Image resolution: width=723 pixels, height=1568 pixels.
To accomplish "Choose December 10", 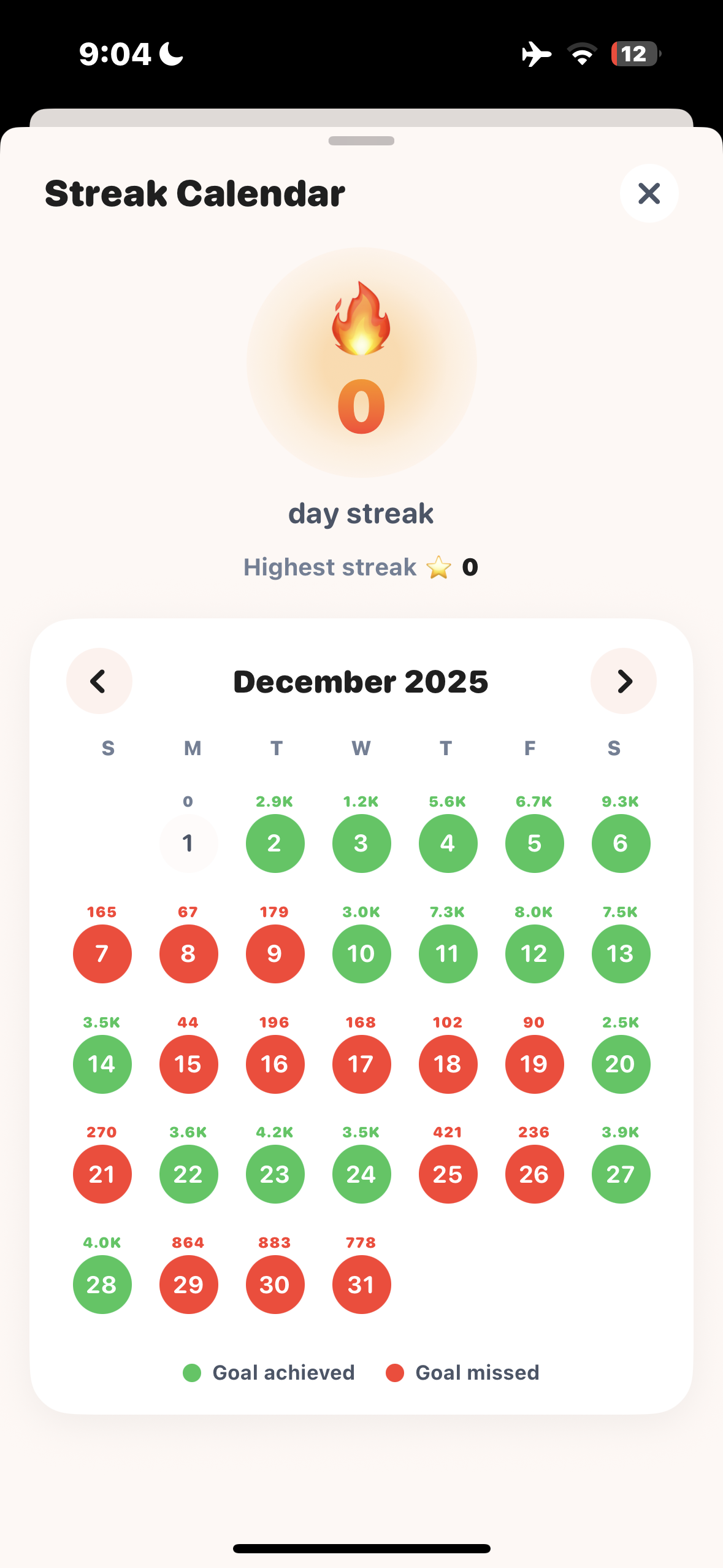I will (361, 953).
